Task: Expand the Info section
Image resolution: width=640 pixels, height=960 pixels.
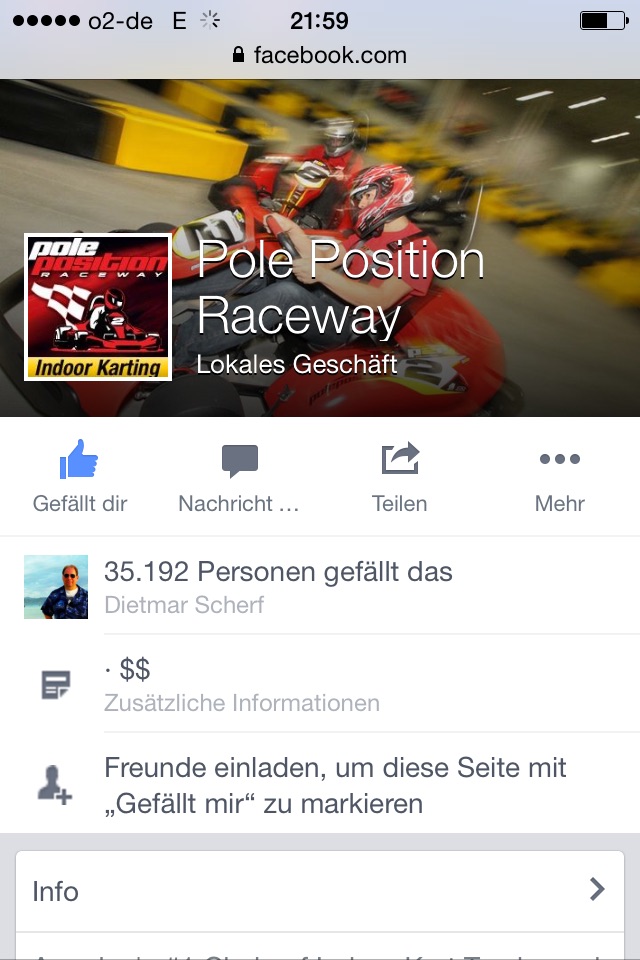Action: coord(320,891)
